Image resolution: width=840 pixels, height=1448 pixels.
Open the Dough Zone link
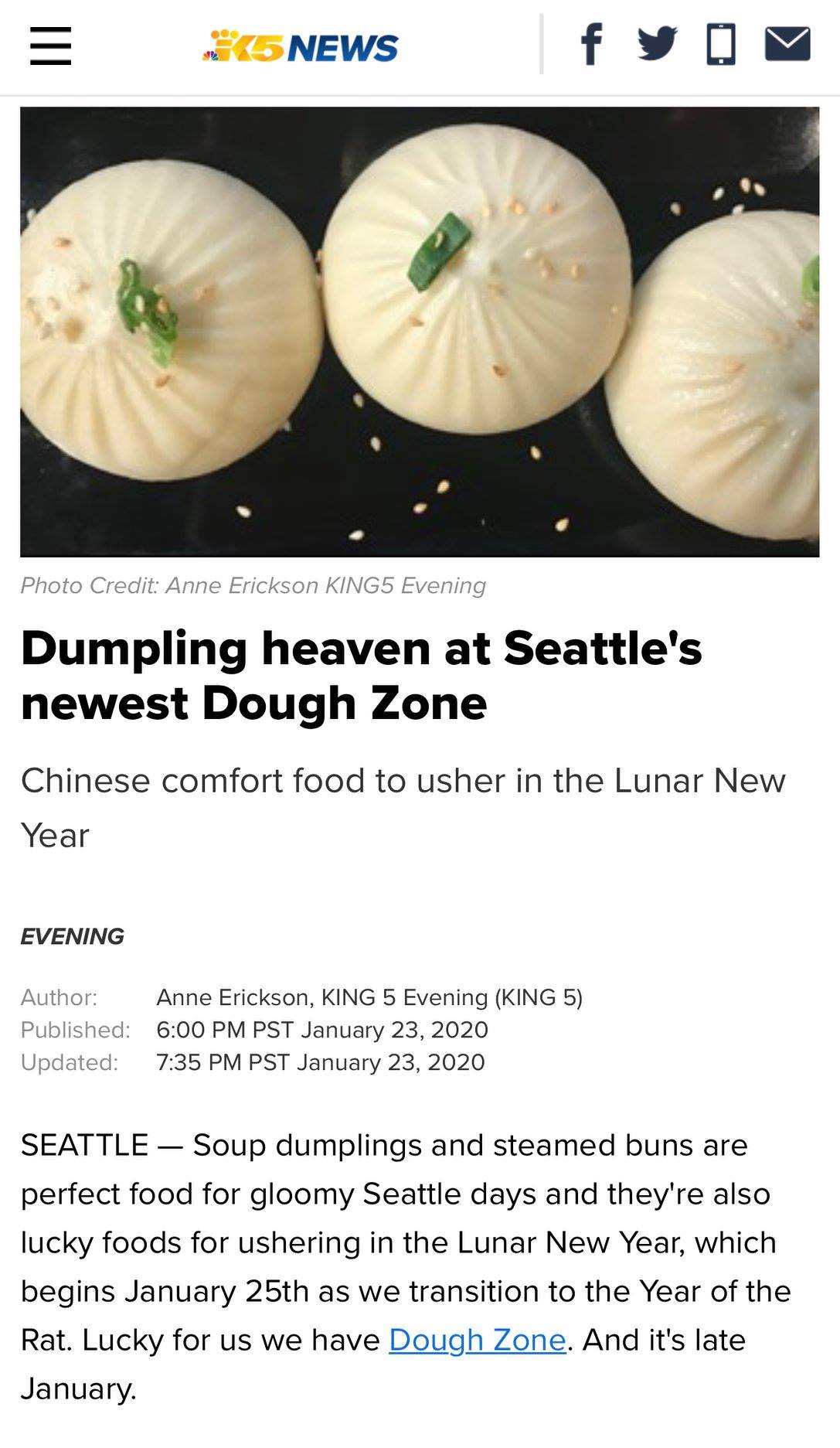477,1340
